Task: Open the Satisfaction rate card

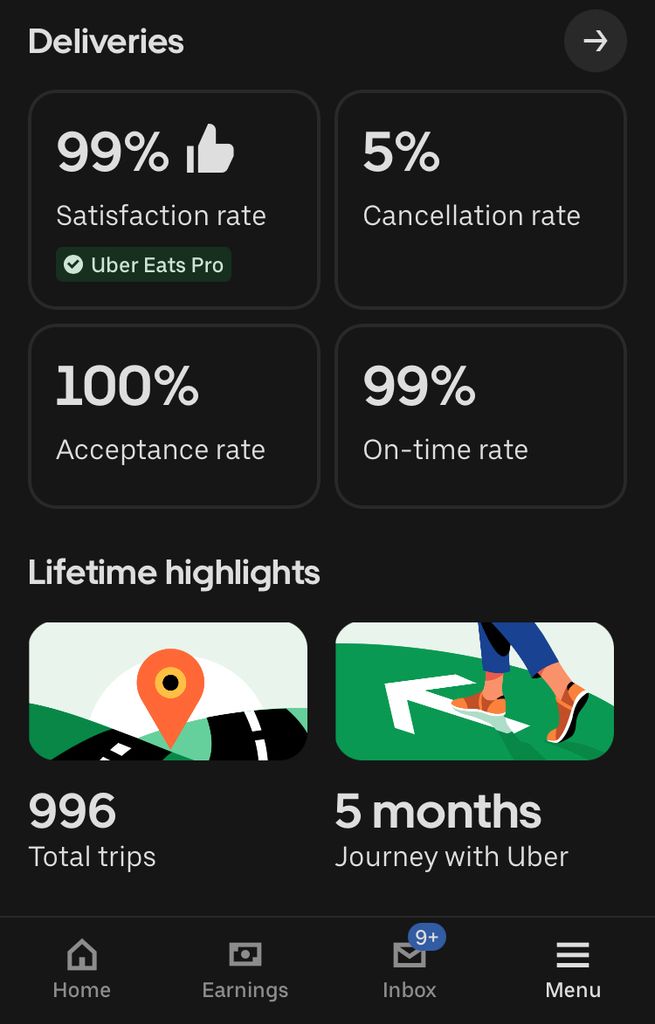Action: click(174, 199)
